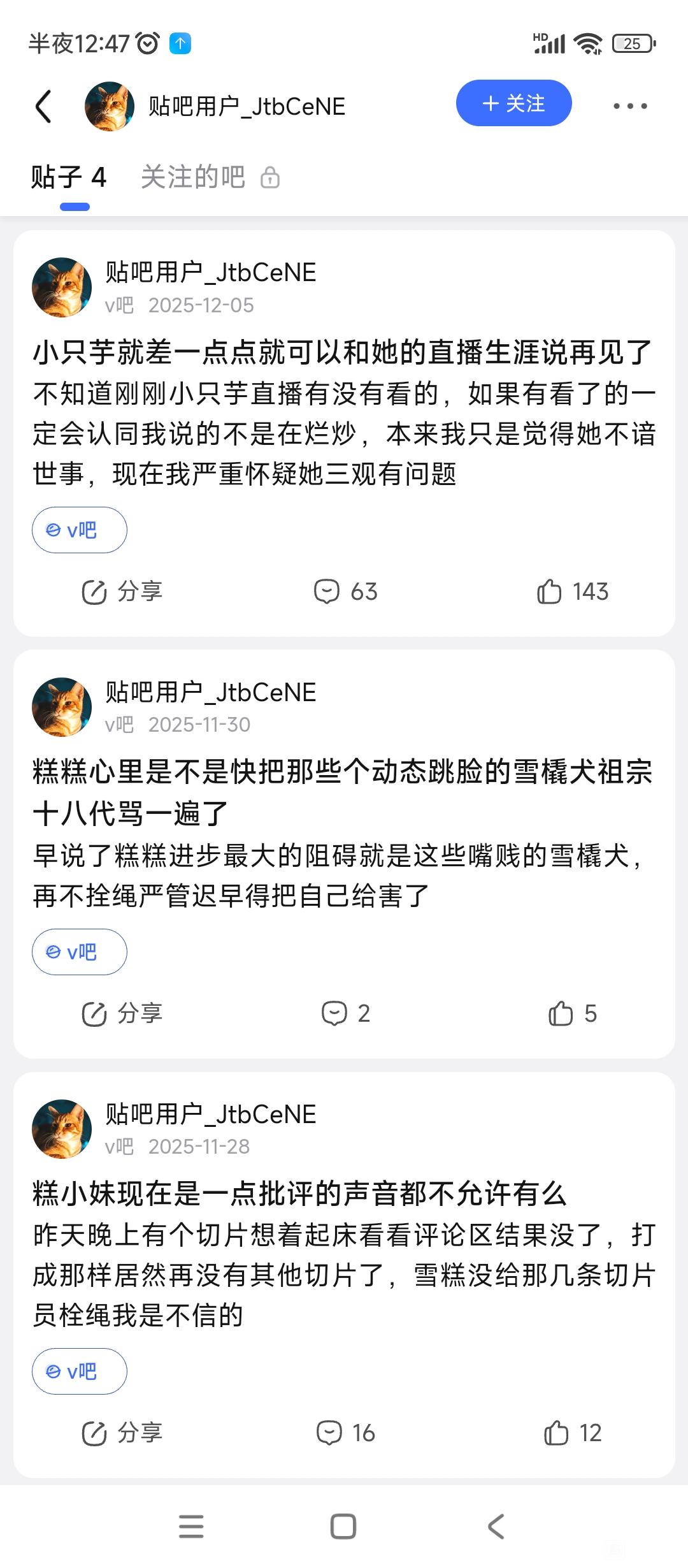
Task: Follow this user with the 关注 button
Action: (513, 103)
